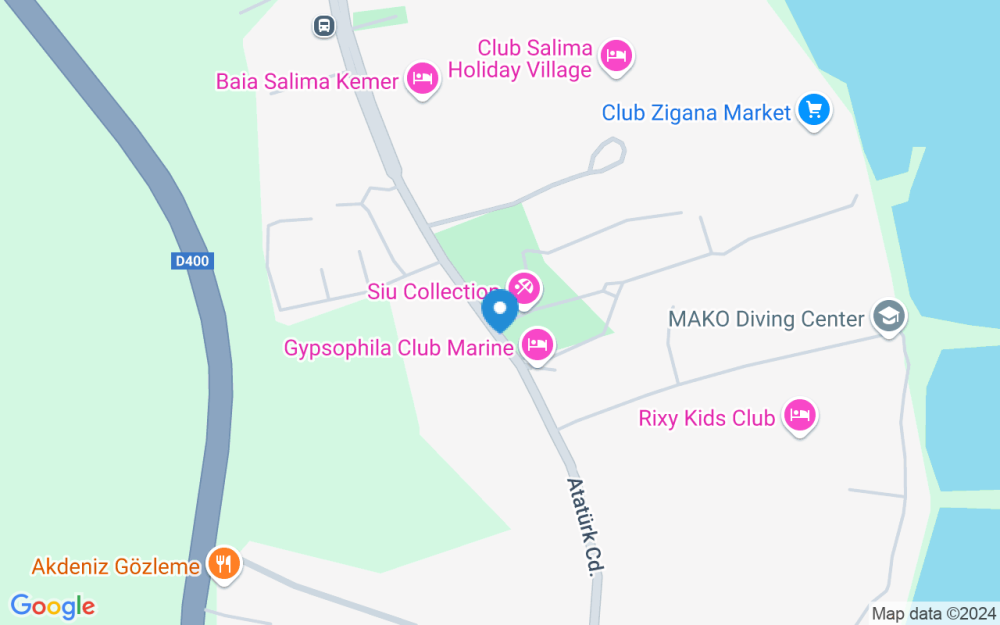Select the Rixy Kids Club hotel pin
The height and width of the screenshot is (625, 1000).
pos(799,415)
